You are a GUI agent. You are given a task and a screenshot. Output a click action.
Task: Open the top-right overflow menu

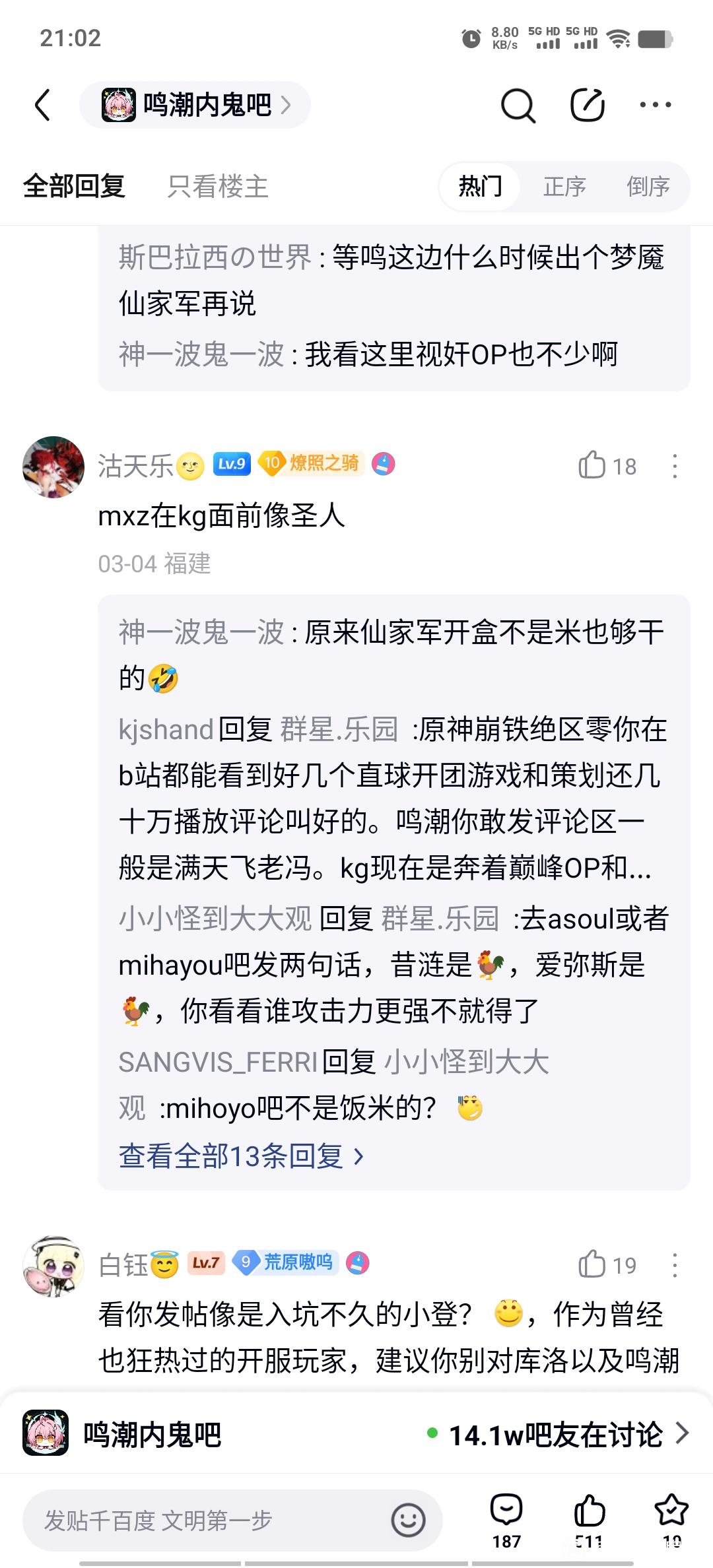655,104
